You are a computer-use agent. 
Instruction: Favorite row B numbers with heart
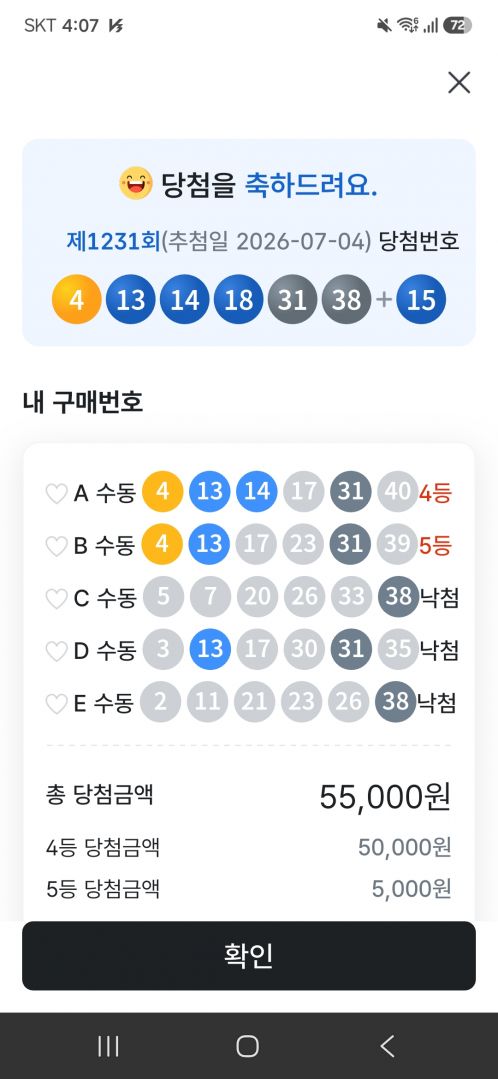click(56, 546)
